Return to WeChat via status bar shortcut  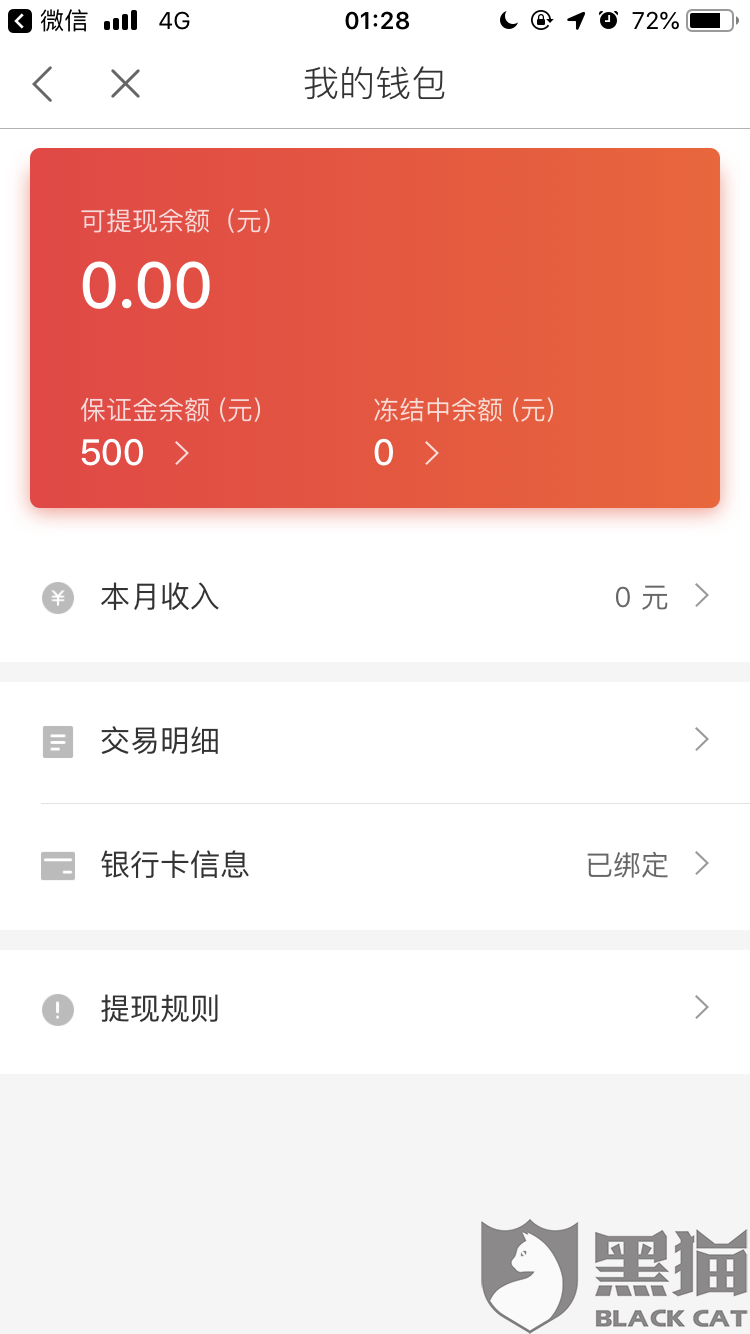pos(50,20)
